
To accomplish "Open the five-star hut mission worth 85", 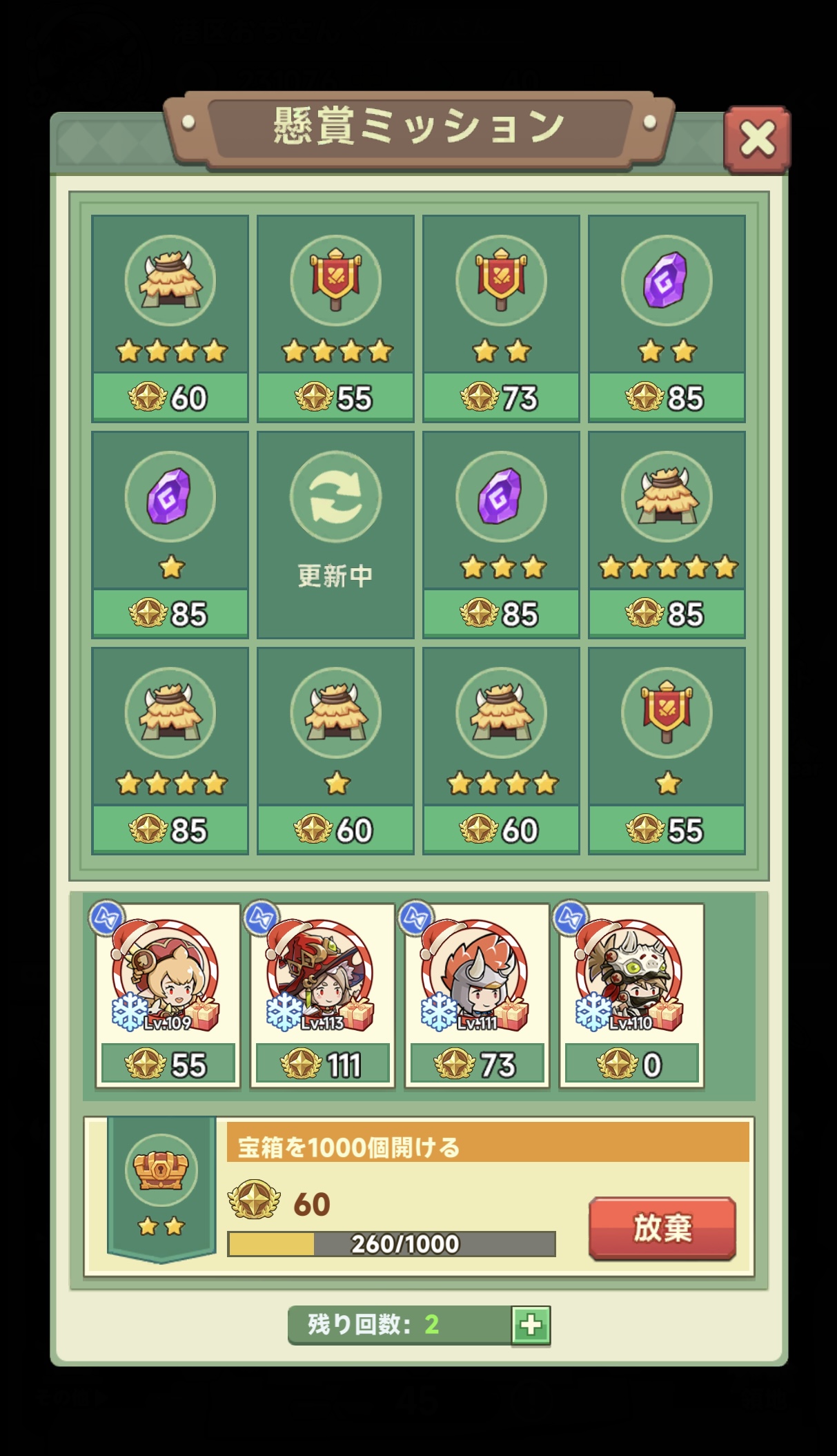I will [667, 534].
